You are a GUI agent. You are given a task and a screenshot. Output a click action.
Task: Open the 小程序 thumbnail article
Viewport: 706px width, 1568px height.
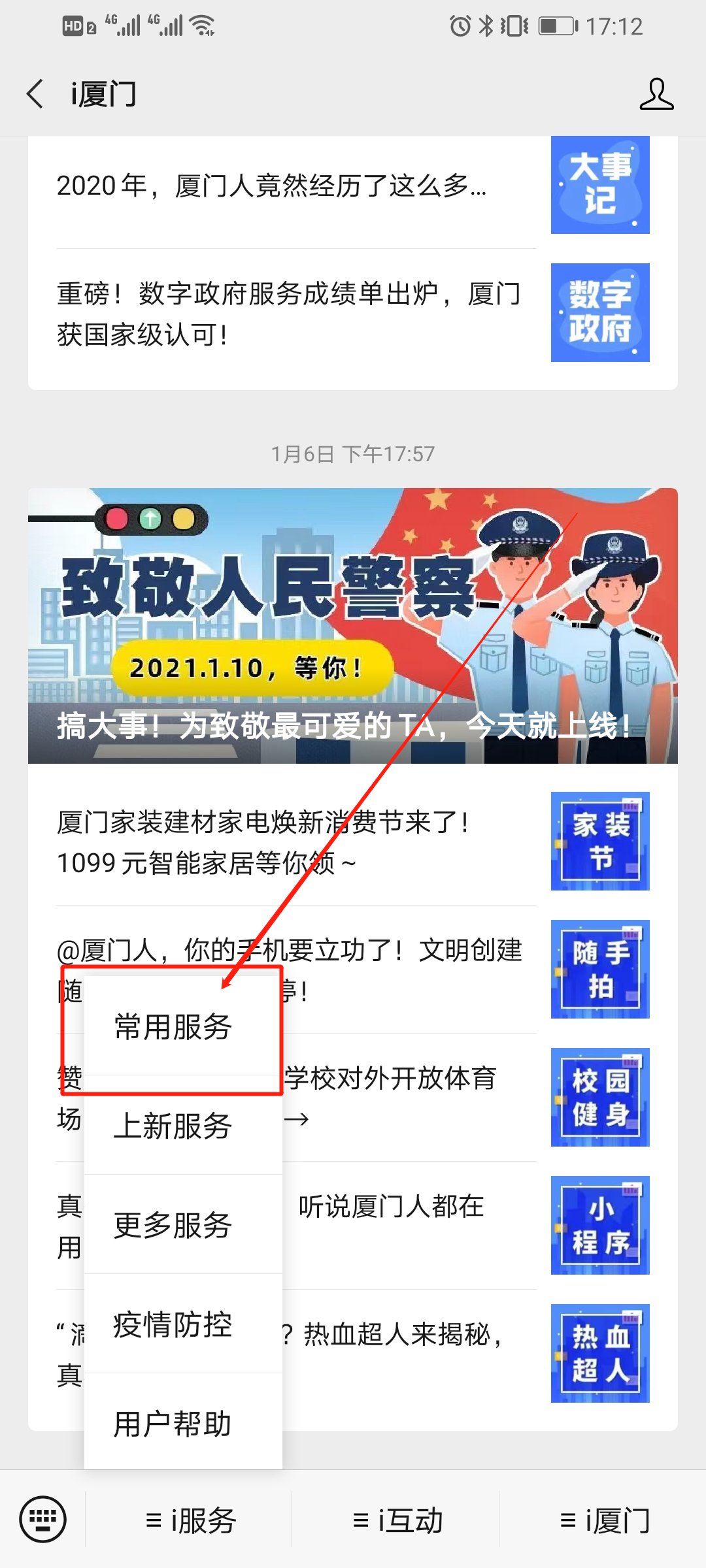point(599,1225)
